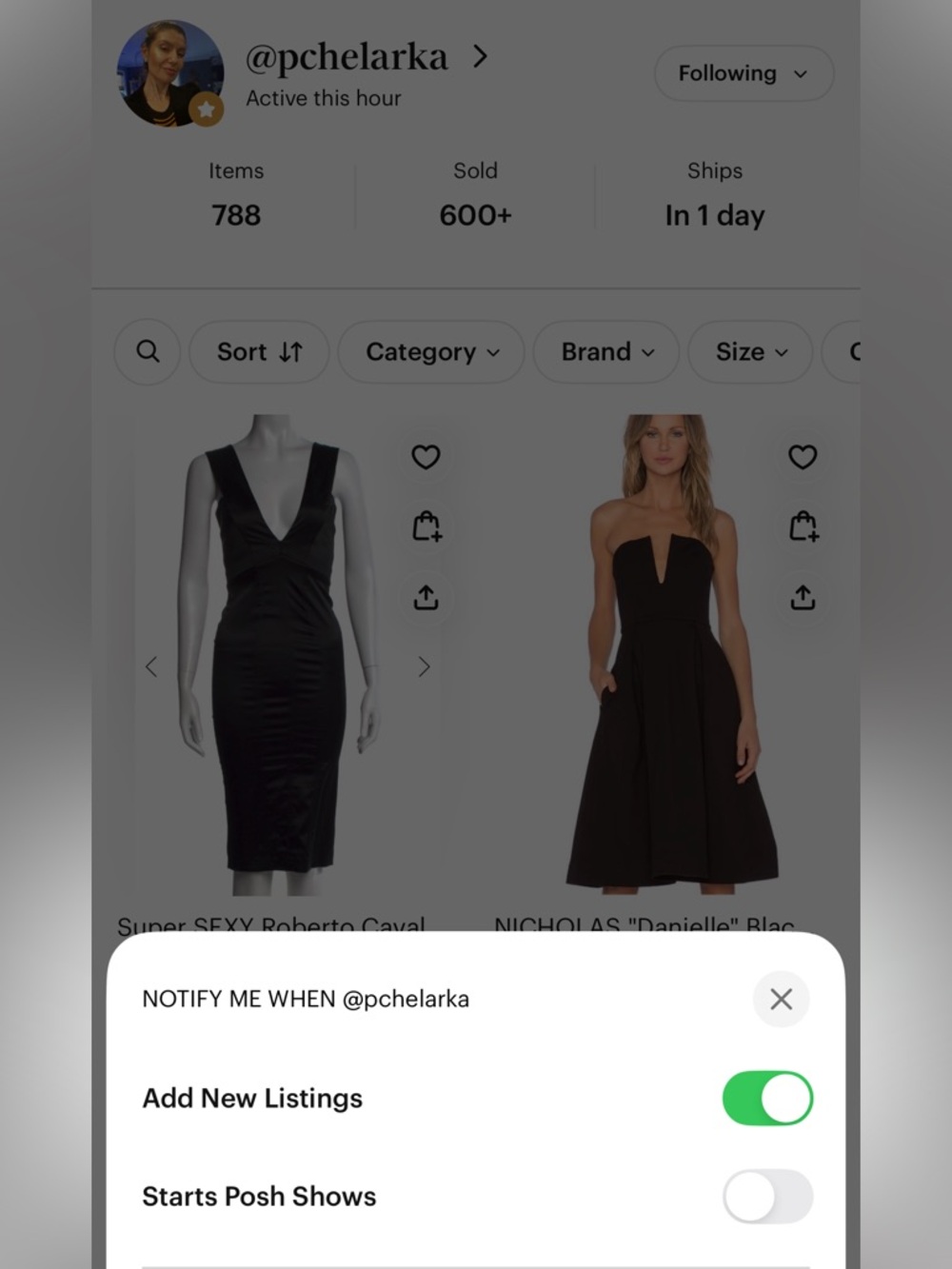Close the notify me sheet
Image resolution: width=952 pixels, height=1269 pixels.
pyautogui.click(x=781, y=999)
